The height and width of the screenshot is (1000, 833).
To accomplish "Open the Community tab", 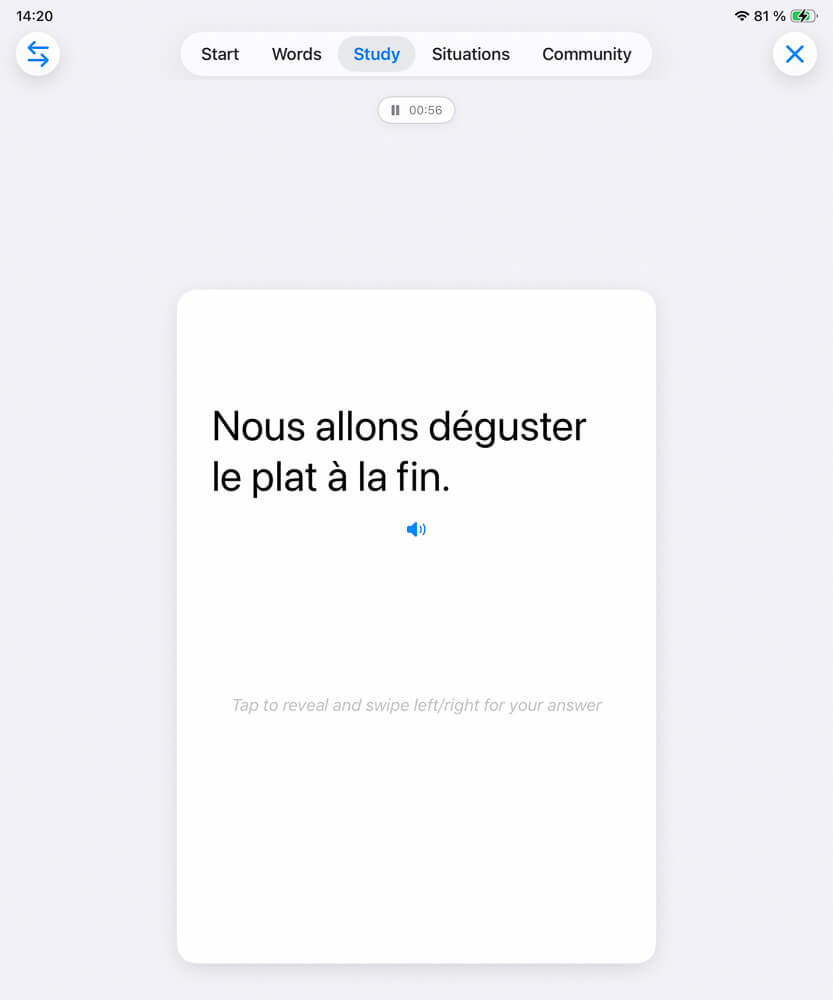I will (x=587, y=54).
